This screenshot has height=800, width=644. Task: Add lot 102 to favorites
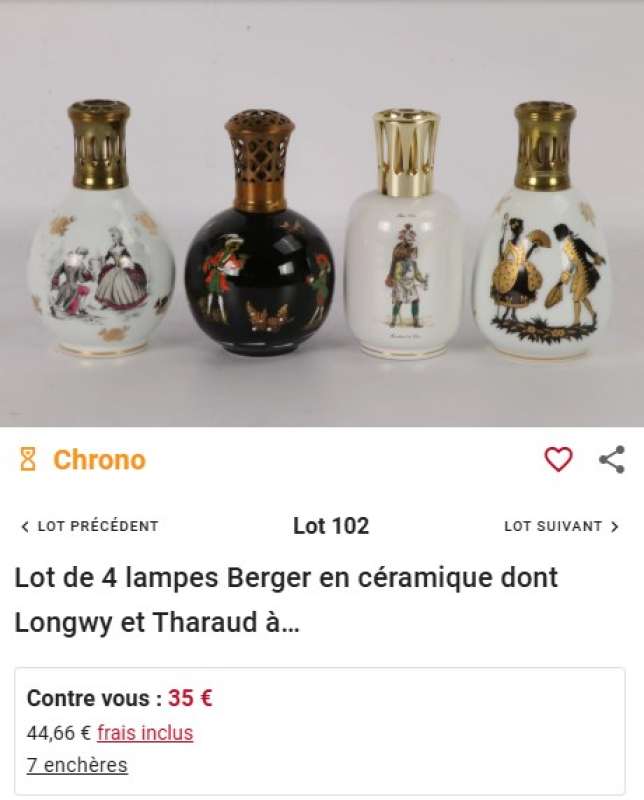pyautogui.click(x=558, y=459)
